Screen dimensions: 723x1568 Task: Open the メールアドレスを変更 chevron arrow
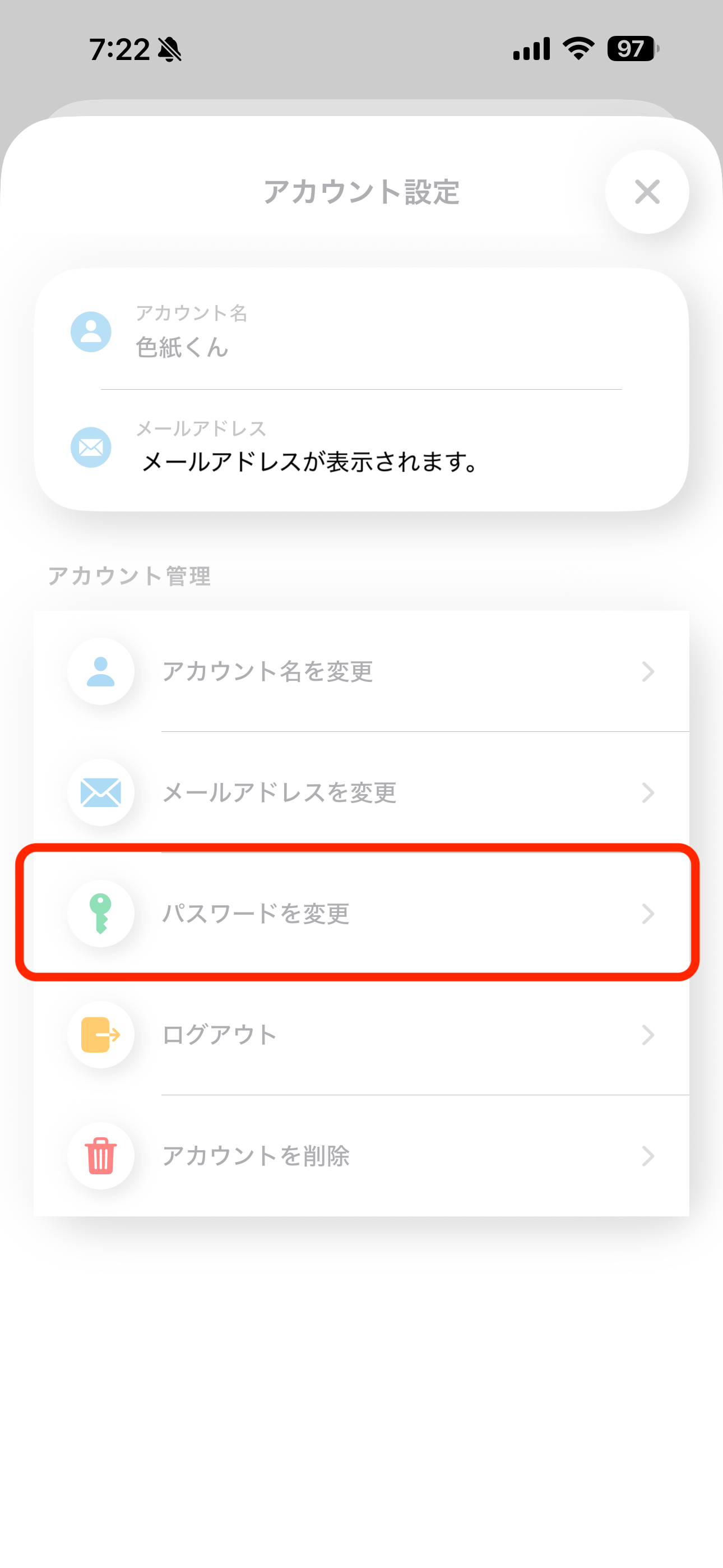[x=649, y=793]
